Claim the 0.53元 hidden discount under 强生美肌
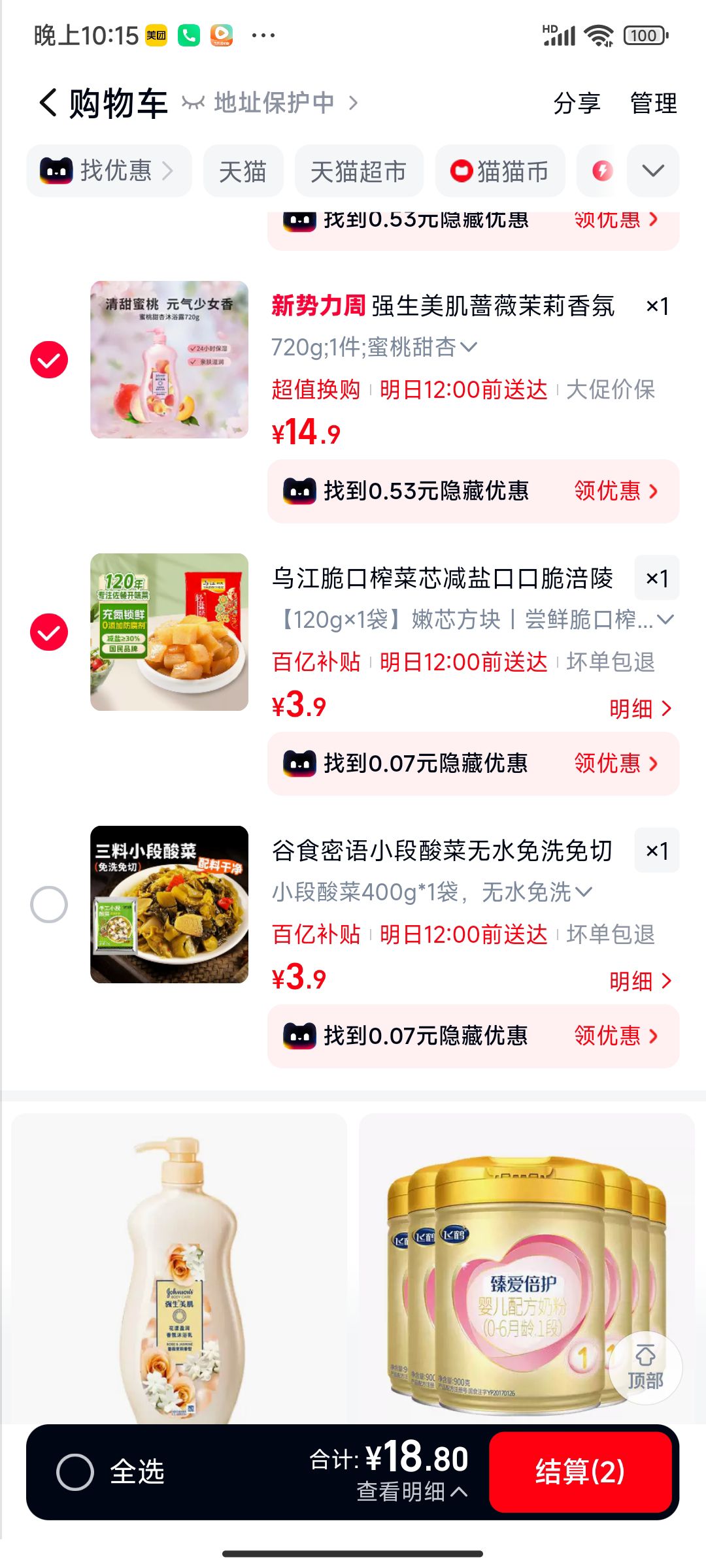Screen dimensions: 706x1568 click(x=616, y=491)
